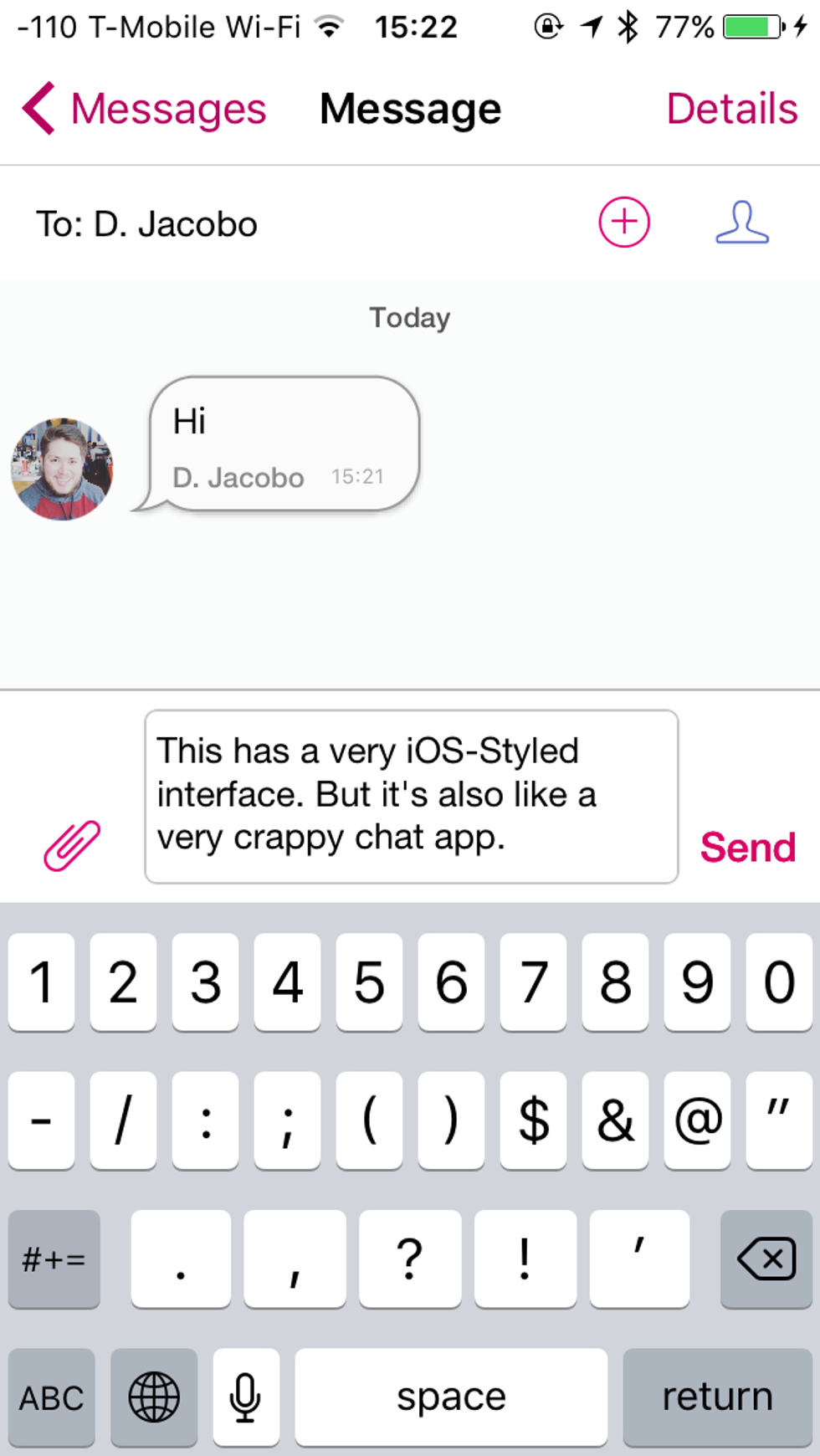Viewport: 820px width, 1456px height.
Task: Go back to Messages list
Action: pos(144,109)
